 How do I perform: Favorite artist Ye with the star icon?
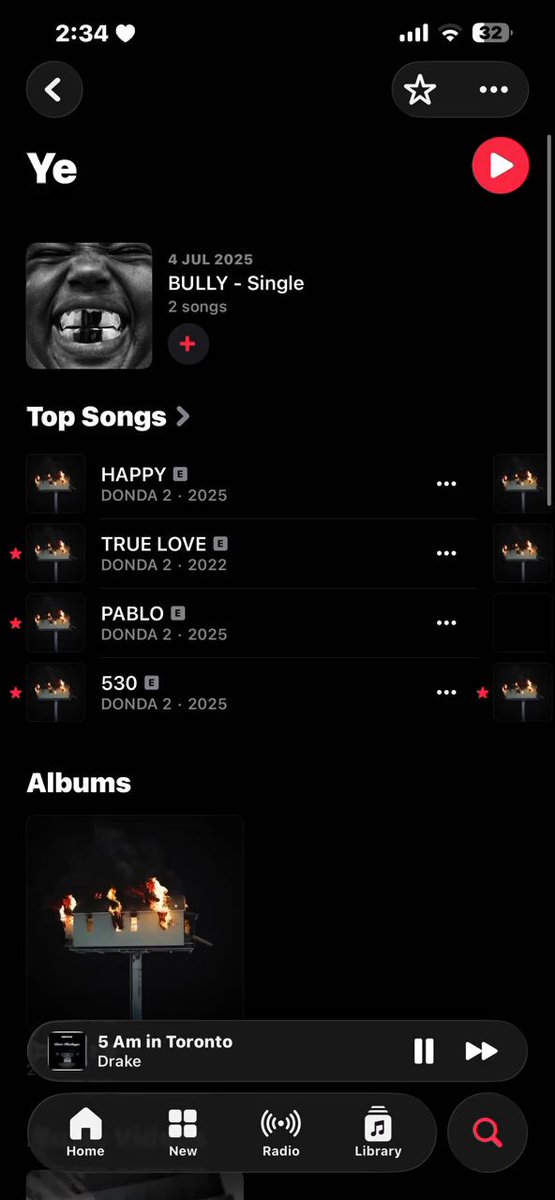pos(420,90)
